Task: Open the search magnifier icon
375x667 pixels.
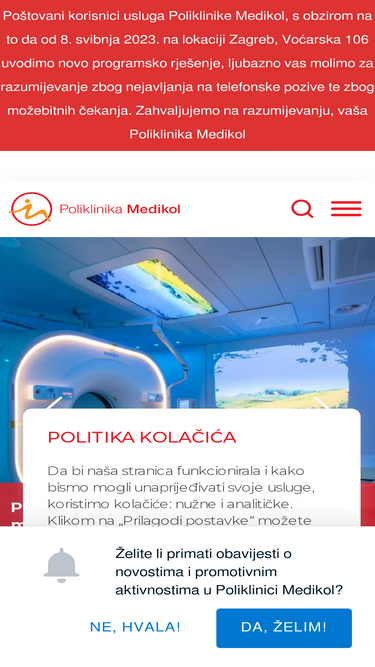Action: coord(302,209)
